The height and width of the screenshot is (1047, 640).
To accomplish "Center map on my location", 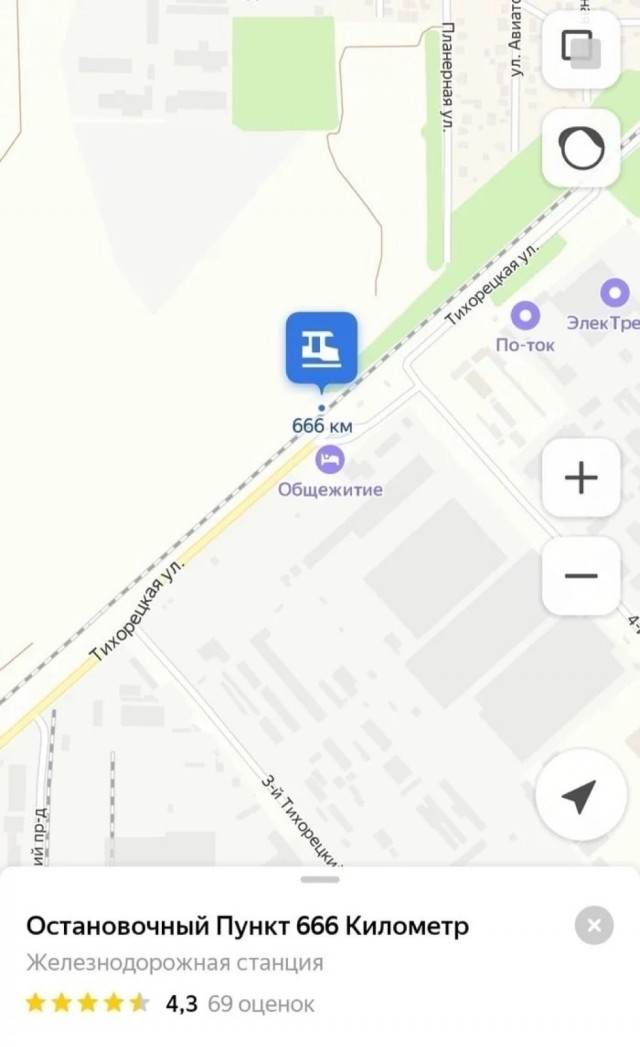I will point(580,795).
